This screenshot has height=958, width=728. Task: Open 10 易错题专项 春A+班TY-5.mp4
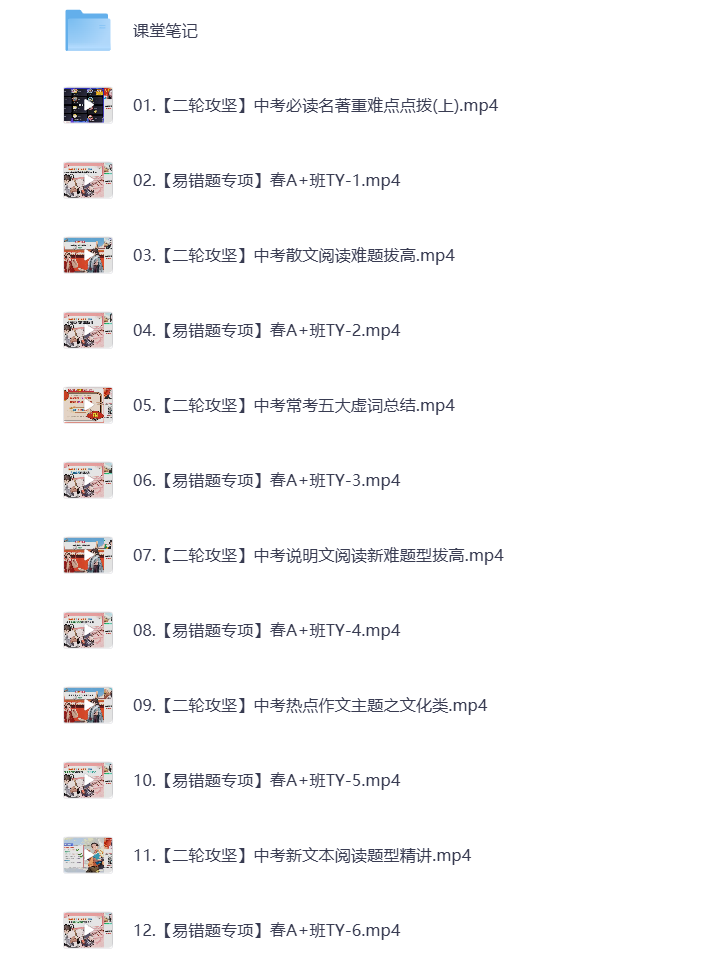pyautogui.click(x=266, y=780)
